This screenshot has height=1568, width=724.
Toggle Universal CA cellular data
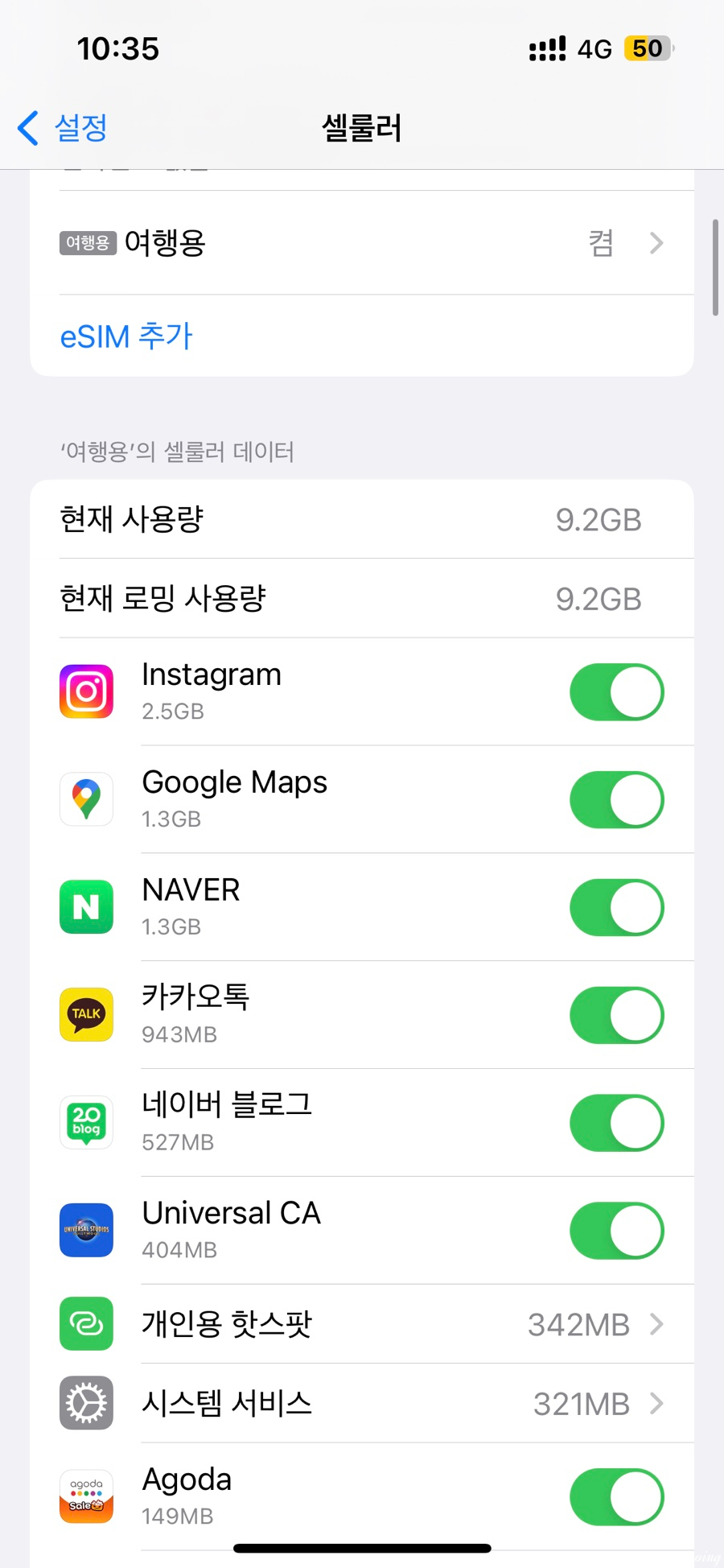[616, 1231]
